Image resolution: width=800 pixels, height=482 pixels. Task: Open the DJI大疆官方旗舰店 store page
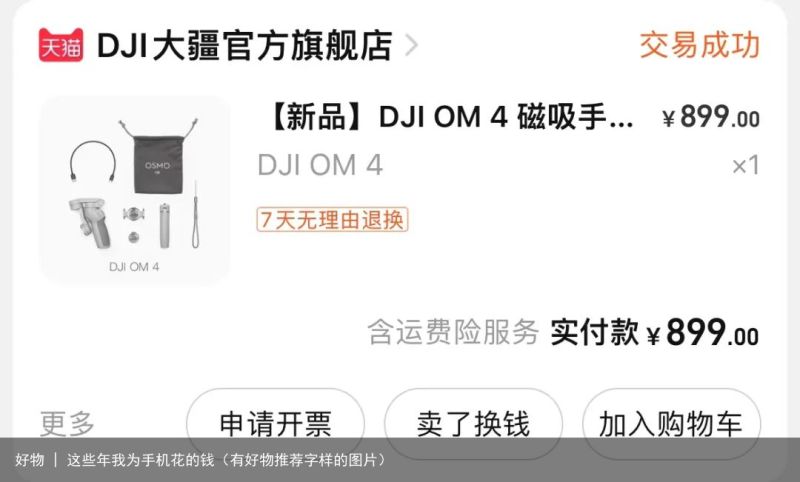243,46
